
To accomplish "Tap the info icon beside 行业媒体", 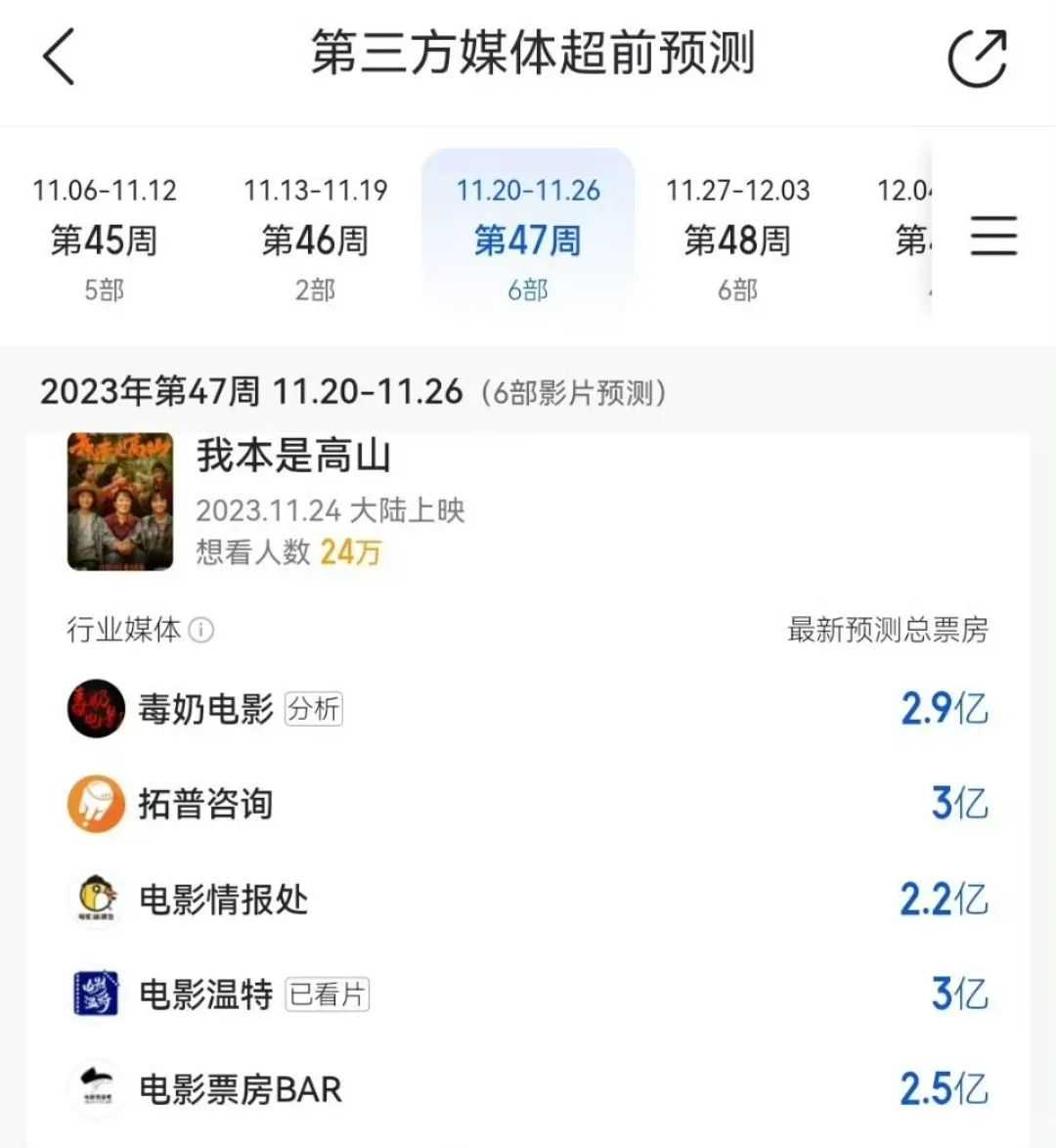I will point(201,630).
